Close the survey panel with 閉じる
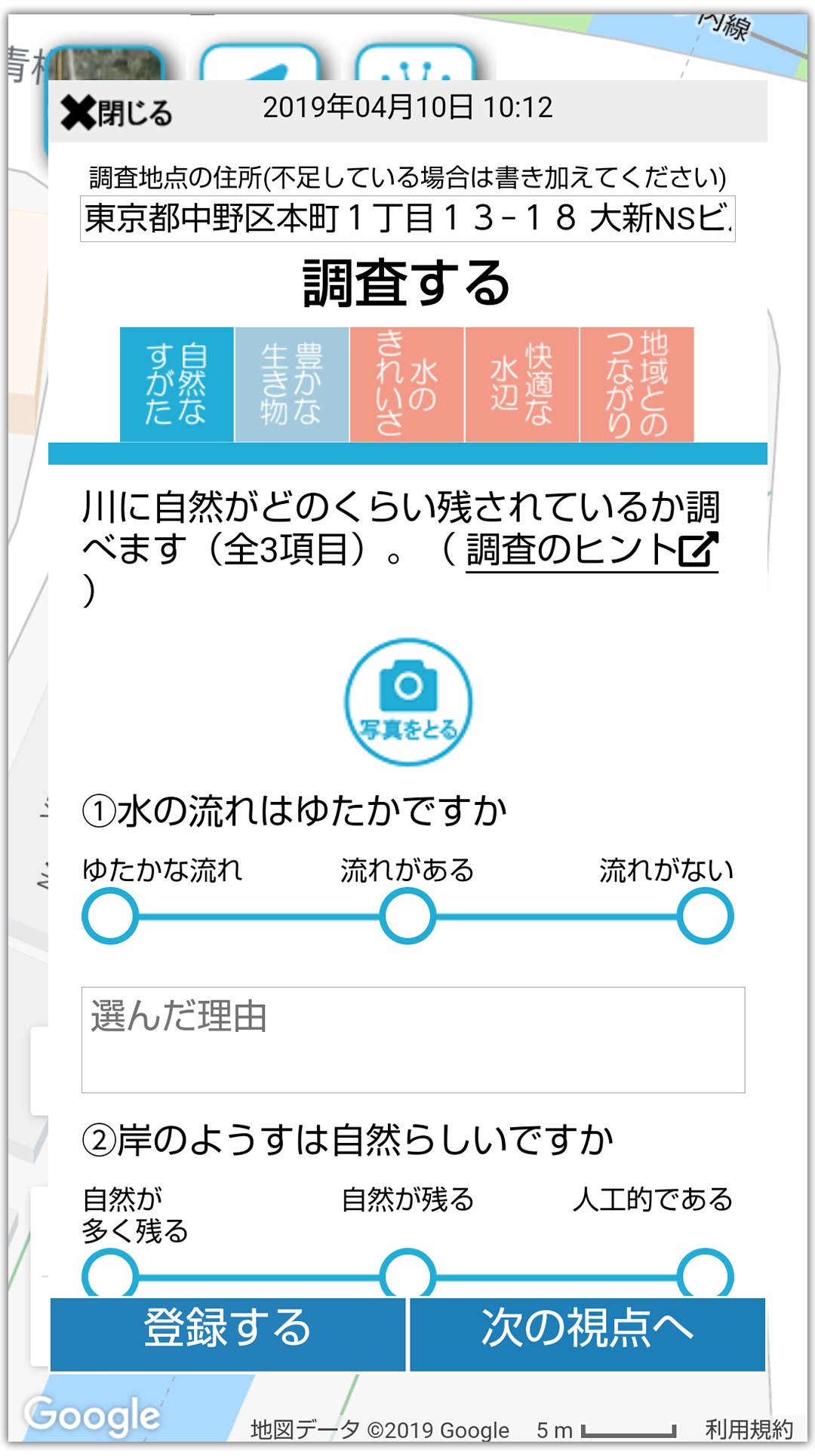This screenshot has width=815, height=1456. click(x=117, y=113)
